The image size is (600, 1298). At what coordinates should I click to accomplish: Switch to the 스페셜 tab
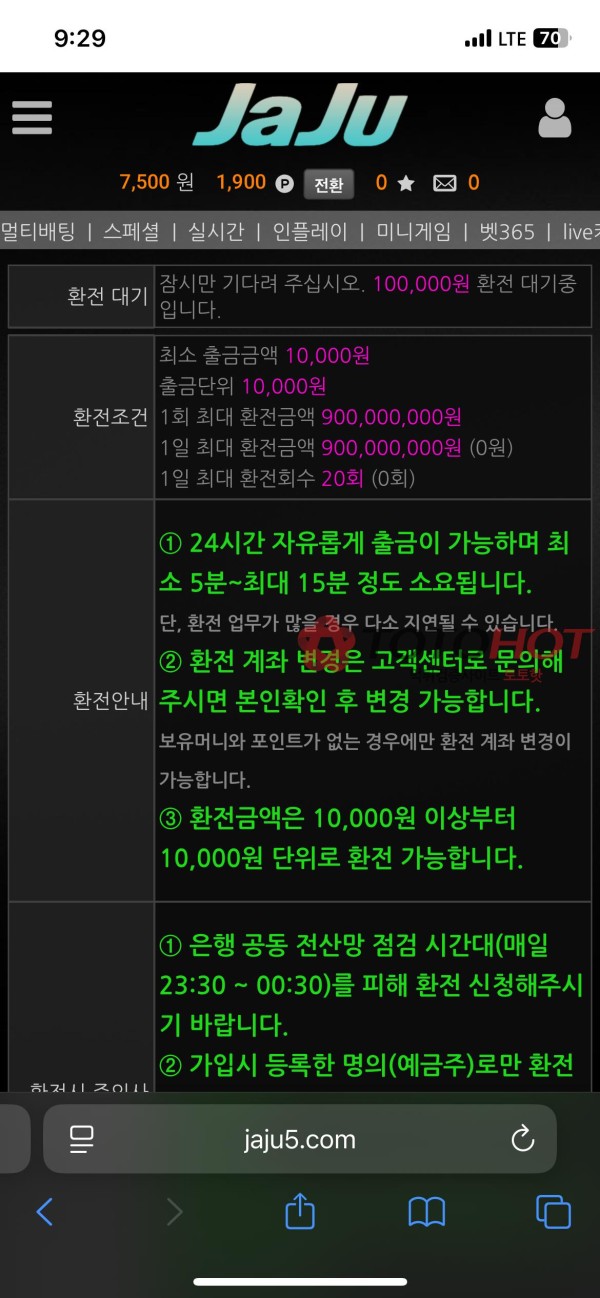coord(131,232)
